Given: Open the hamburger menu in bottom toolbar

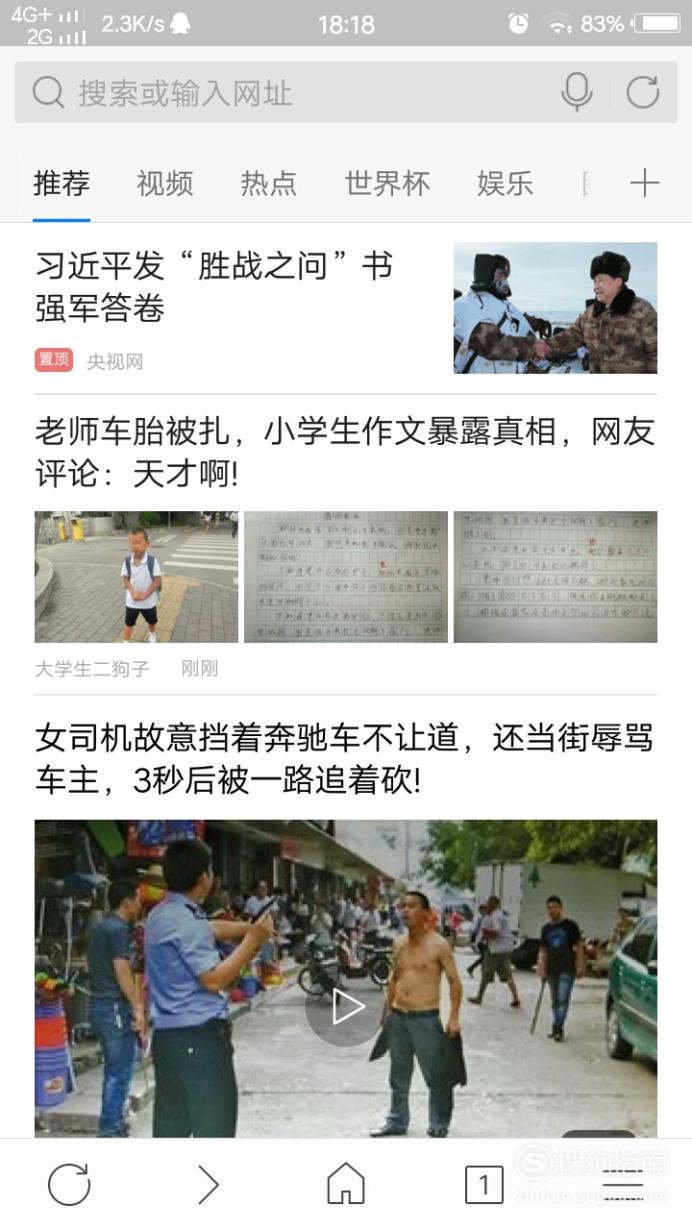Looking at the screenshot, I should tap(623, 1185).
